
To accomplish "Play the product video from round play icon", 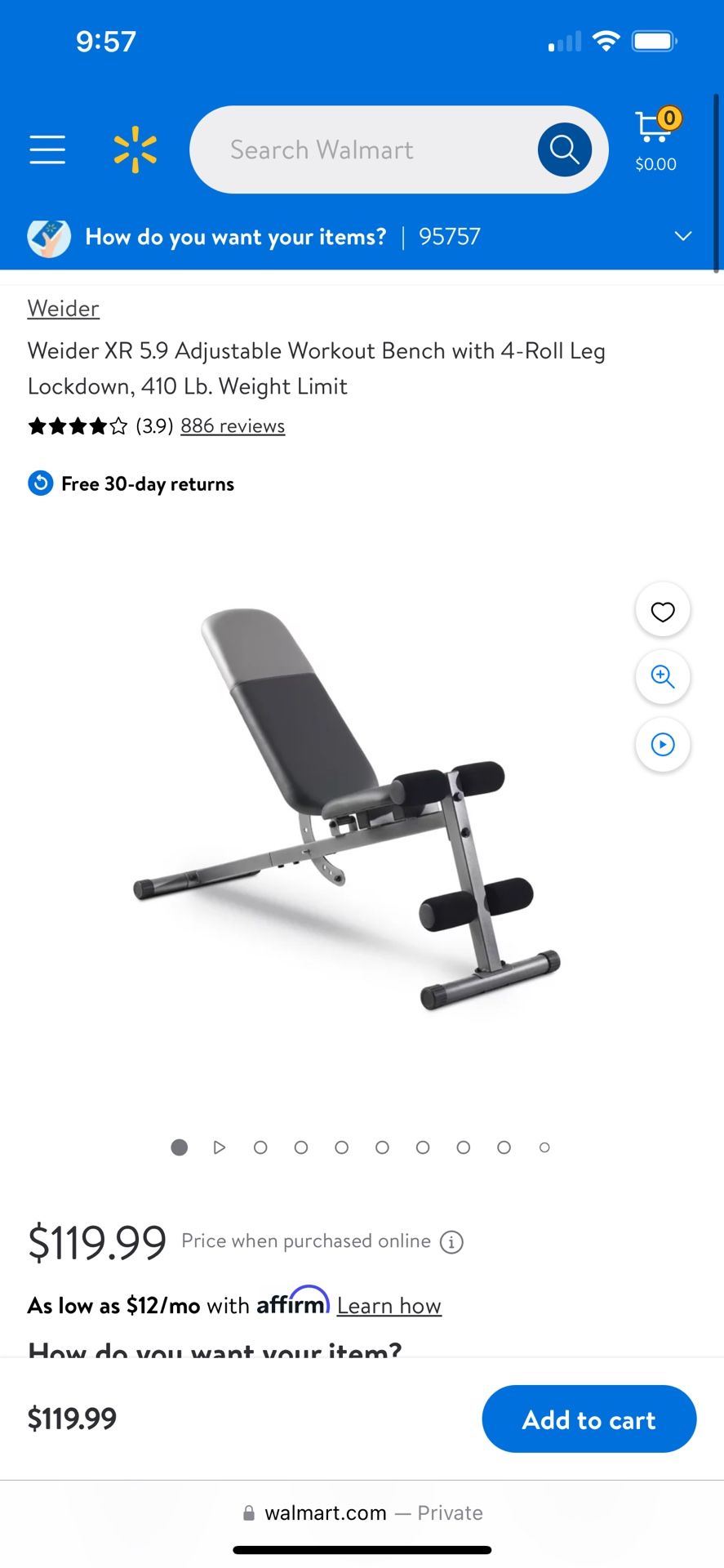I will pyautogui.click(x=663, y=745).
